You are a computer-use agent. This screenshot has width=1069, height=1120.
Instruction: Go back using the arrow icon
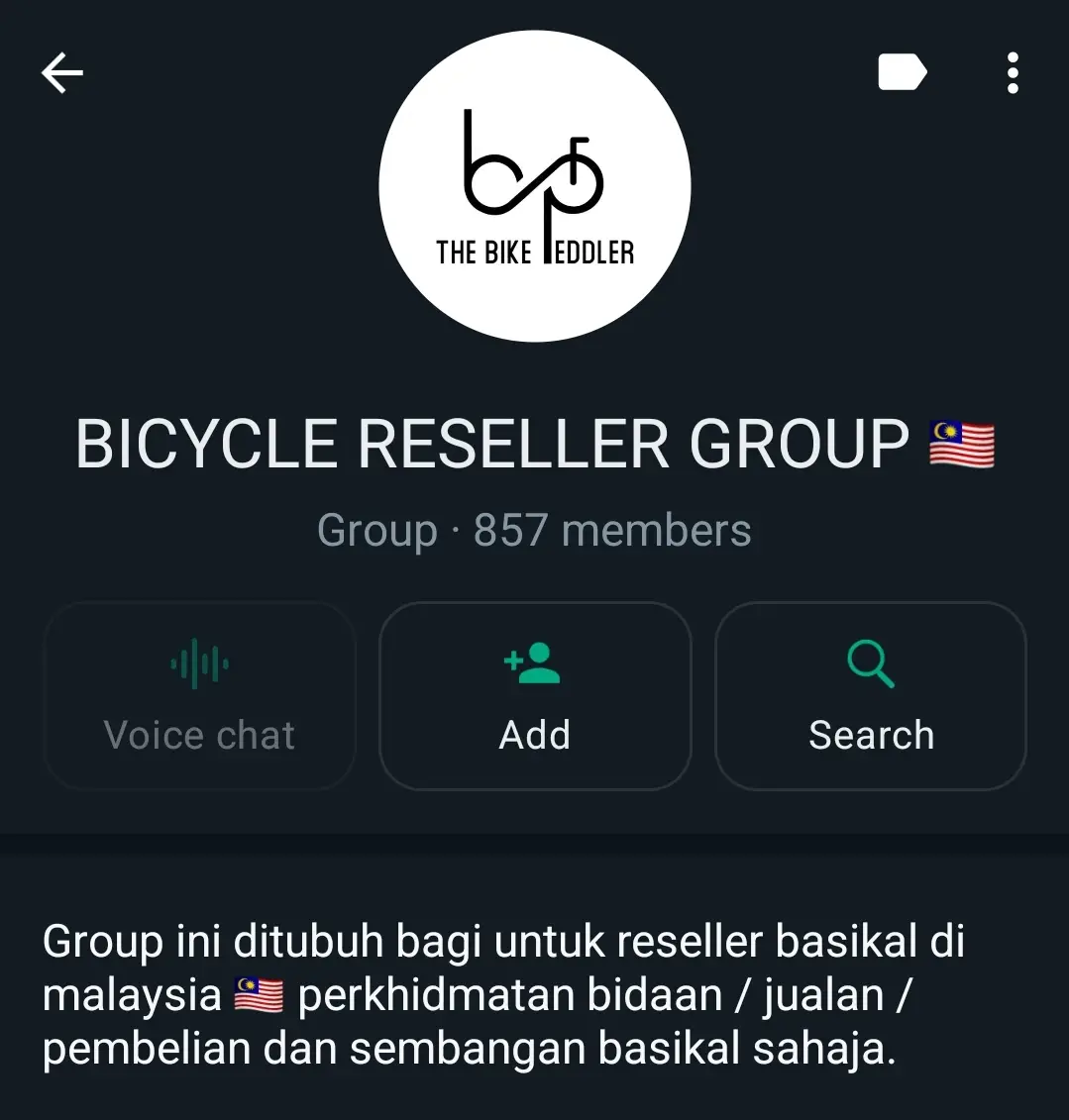[61, 73]
